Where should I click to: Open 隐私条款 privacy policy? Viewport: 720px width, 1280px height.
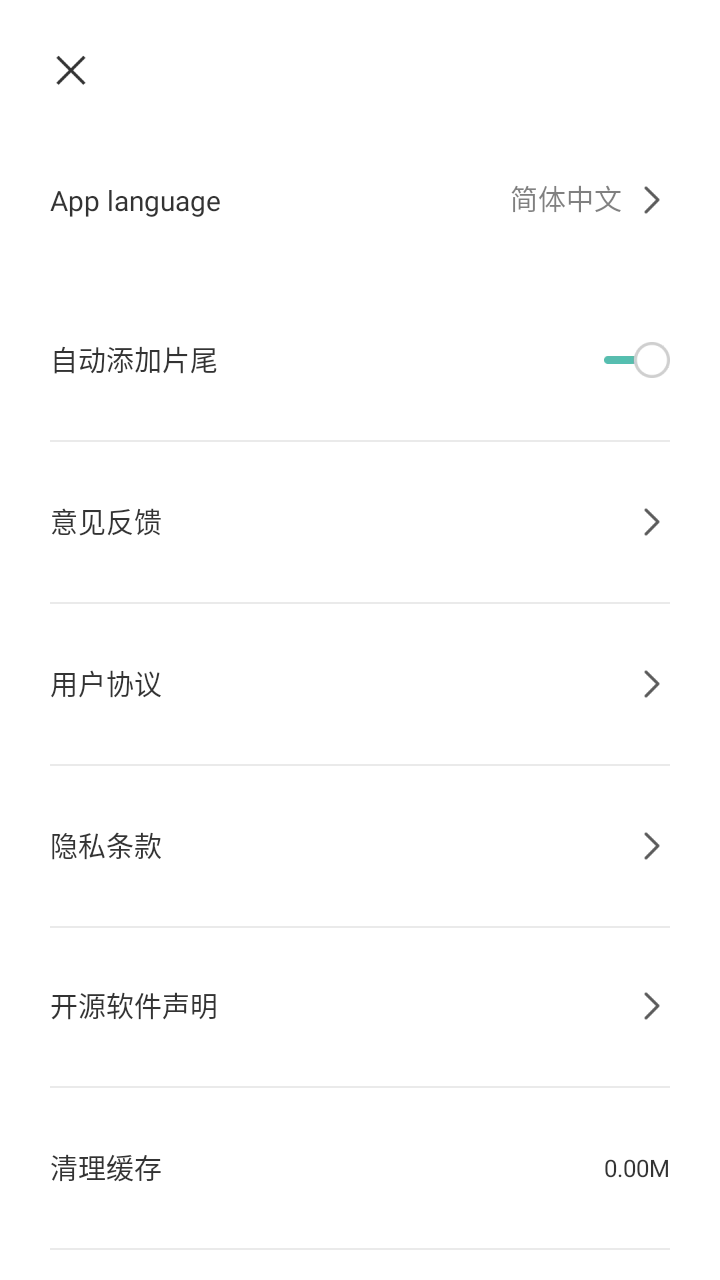[360, 846]
